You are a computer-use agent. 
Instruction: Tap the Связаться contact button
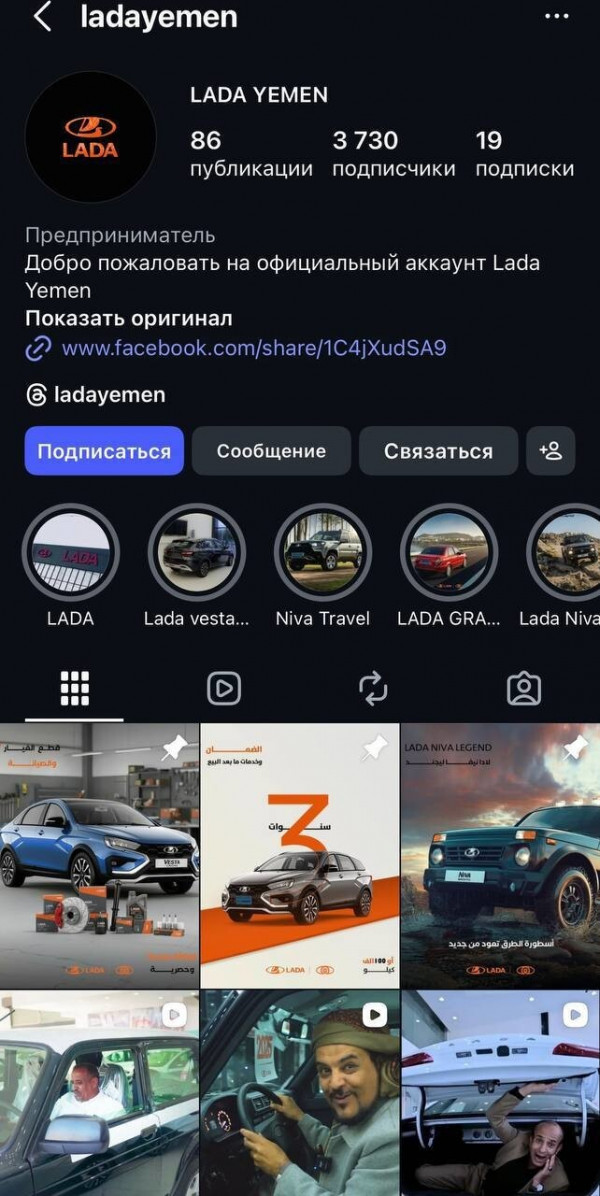click(438, 451)
